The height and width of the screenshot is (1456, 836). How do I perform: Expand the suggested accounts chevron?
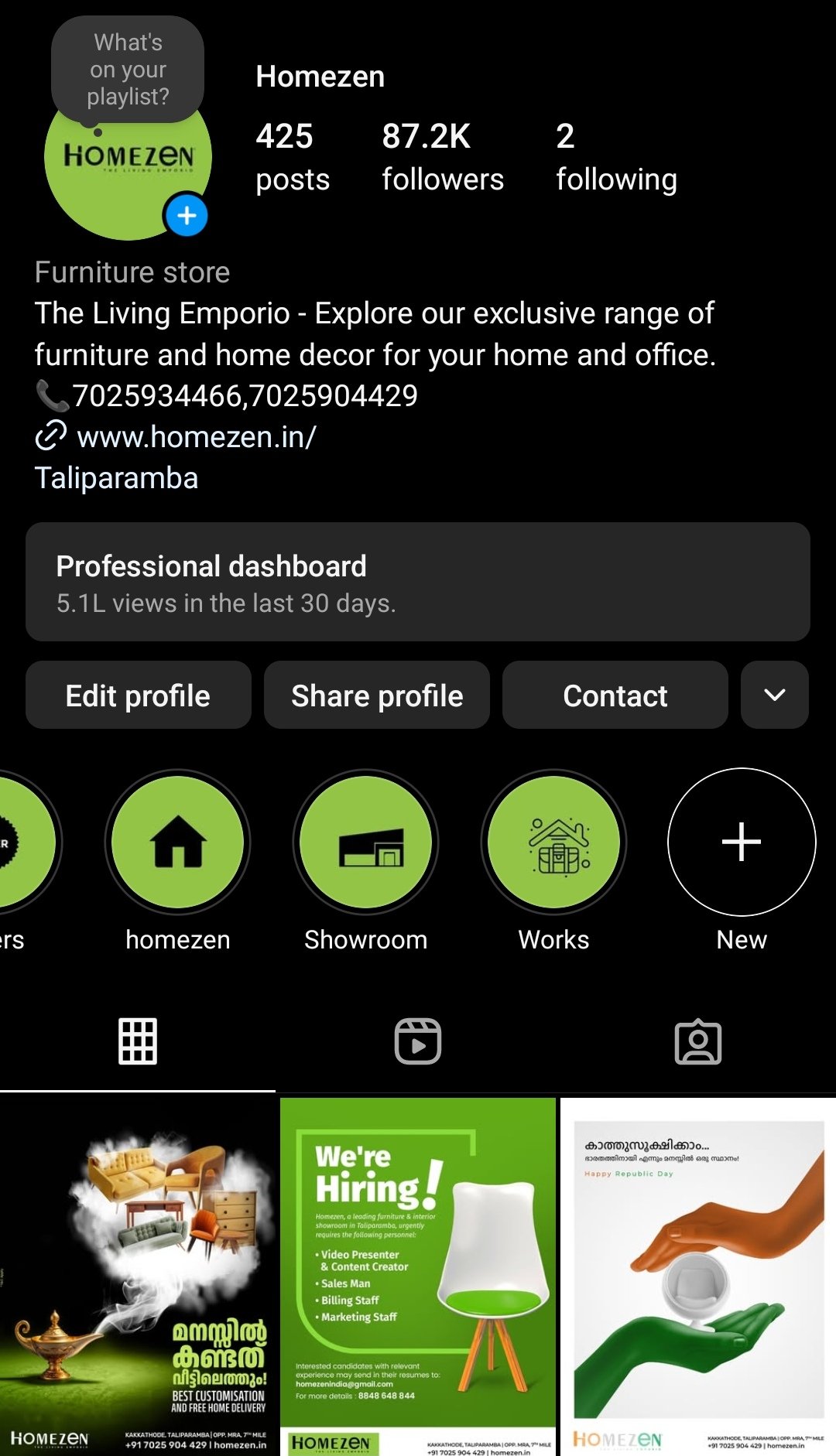(775, 696)
